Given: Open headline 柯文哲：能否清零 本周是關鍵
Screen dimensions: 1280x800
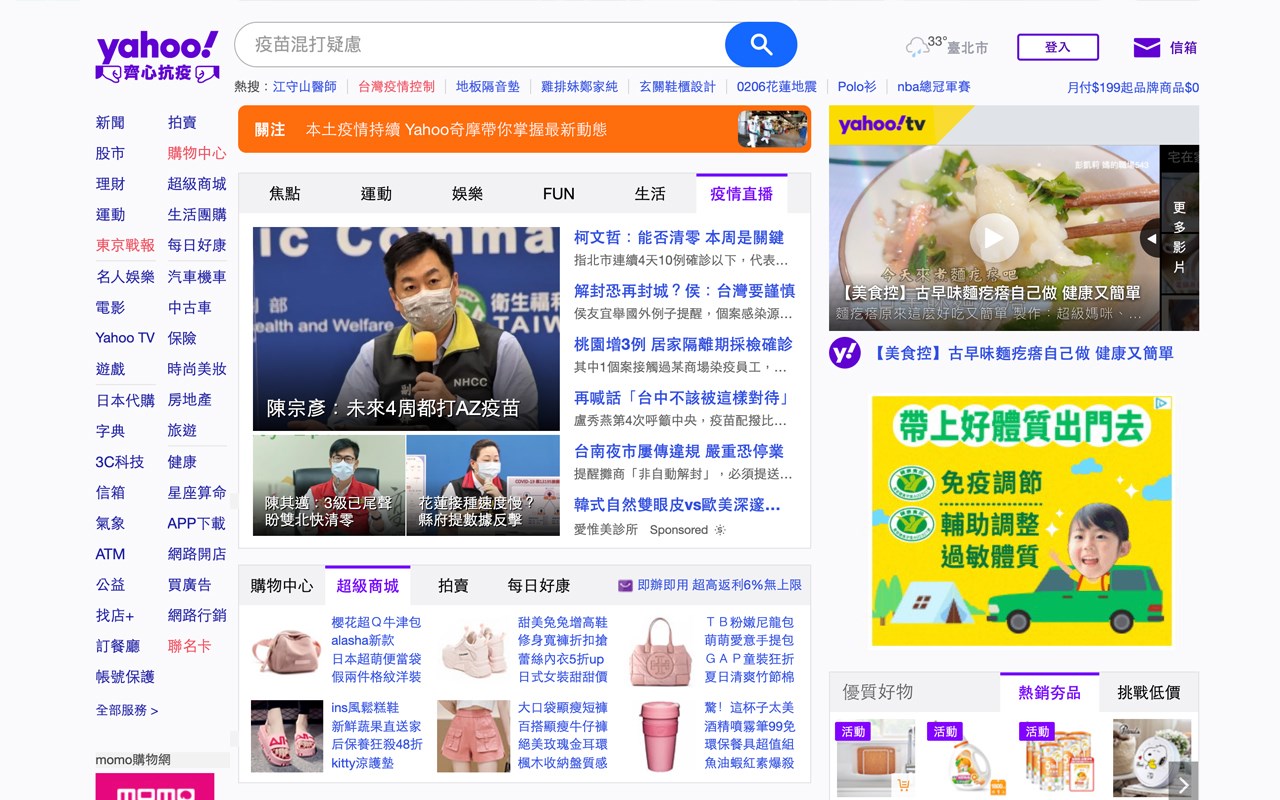Looking at the screenshot, I should point(678,238).
